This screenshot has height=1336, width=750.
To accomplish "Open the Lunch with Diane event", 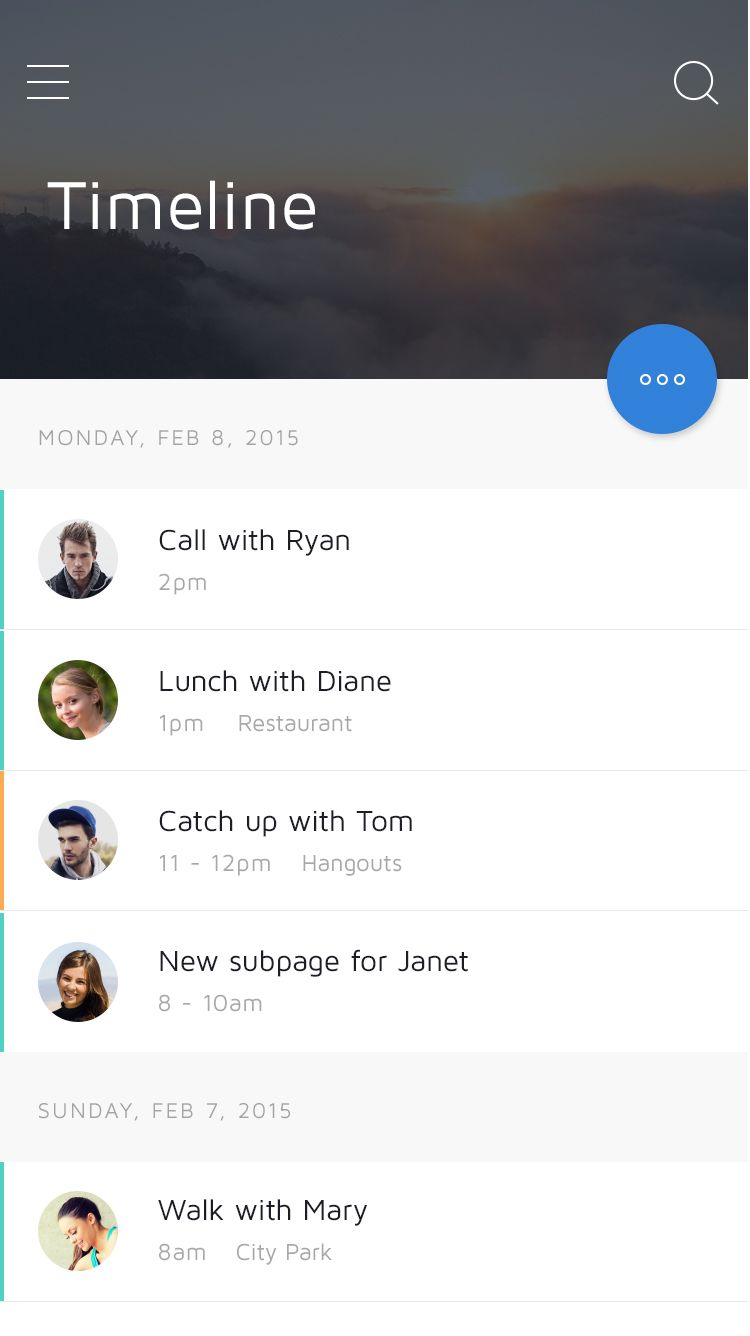I will coord(375,700).
